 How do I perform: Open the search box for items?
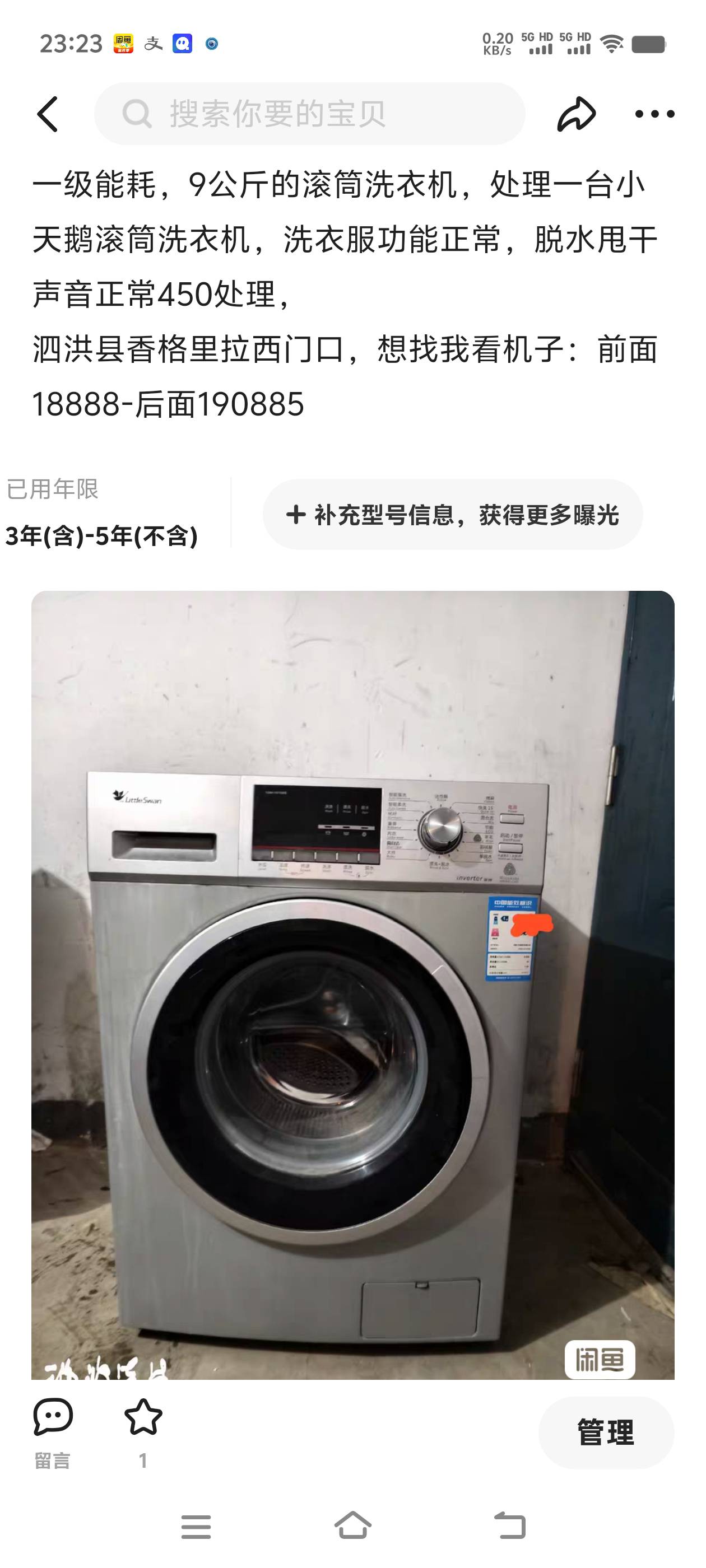click(x=309, y=114)
